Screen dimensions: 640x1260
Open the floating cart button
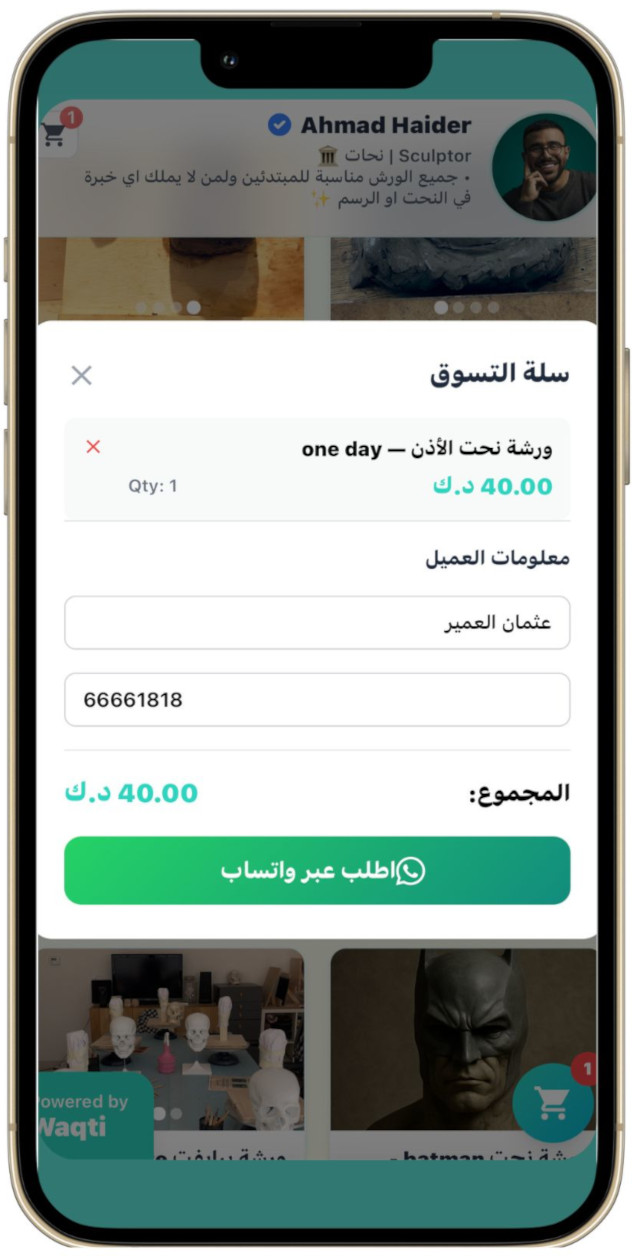(x=552, y=1103)
